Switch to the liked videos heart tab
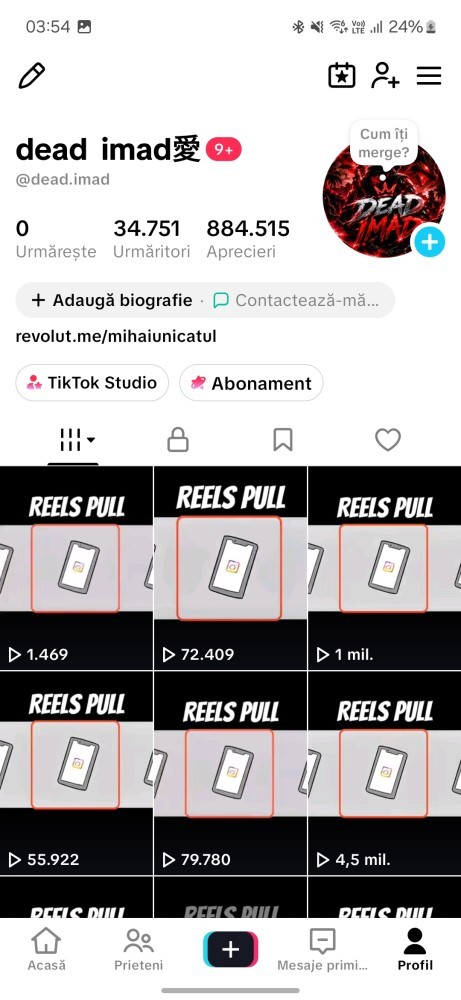This screenshot has height=1000, width=461. point(388,439)
